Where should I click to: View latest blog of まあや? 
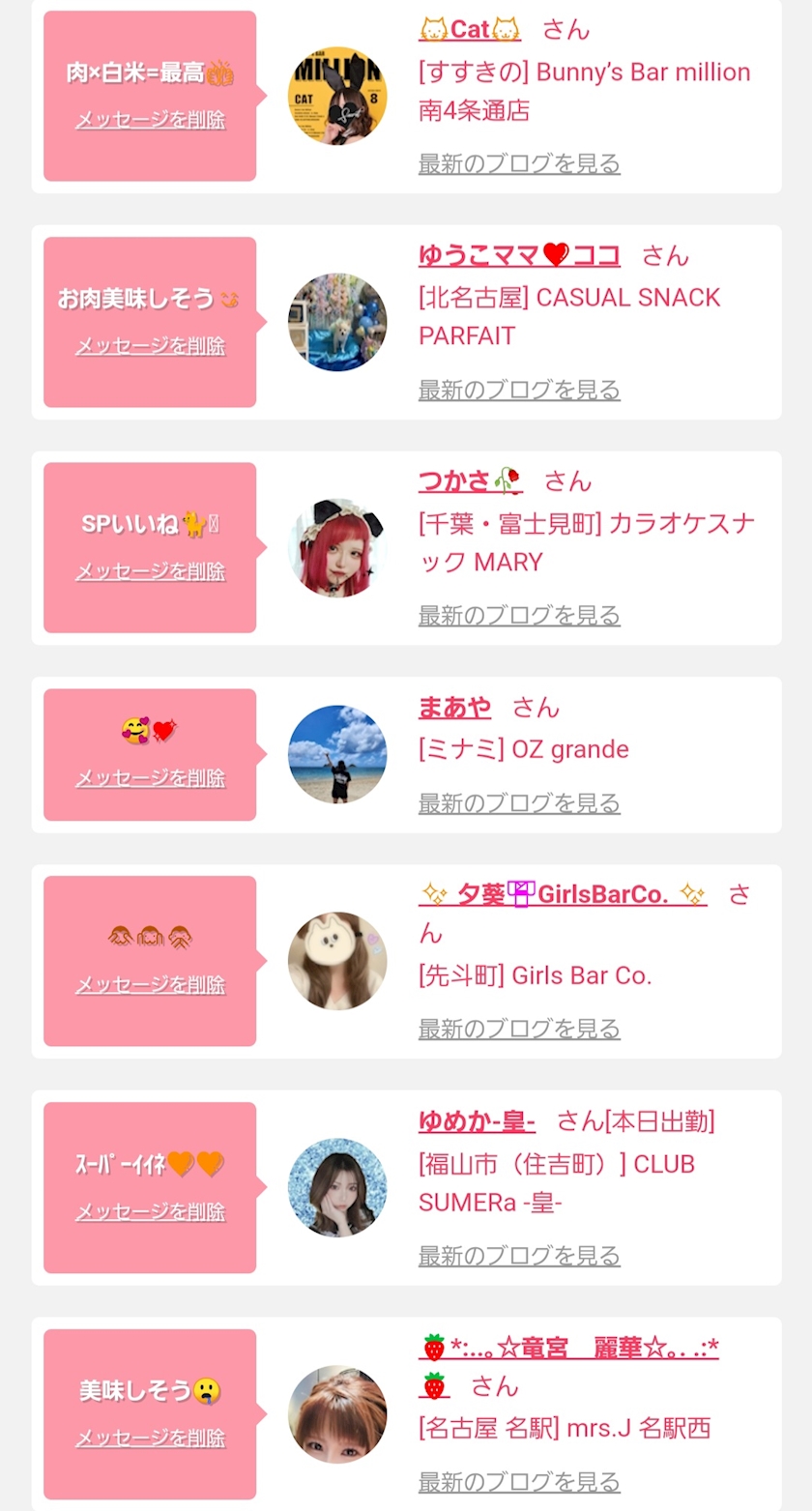(x=519, y=803)
